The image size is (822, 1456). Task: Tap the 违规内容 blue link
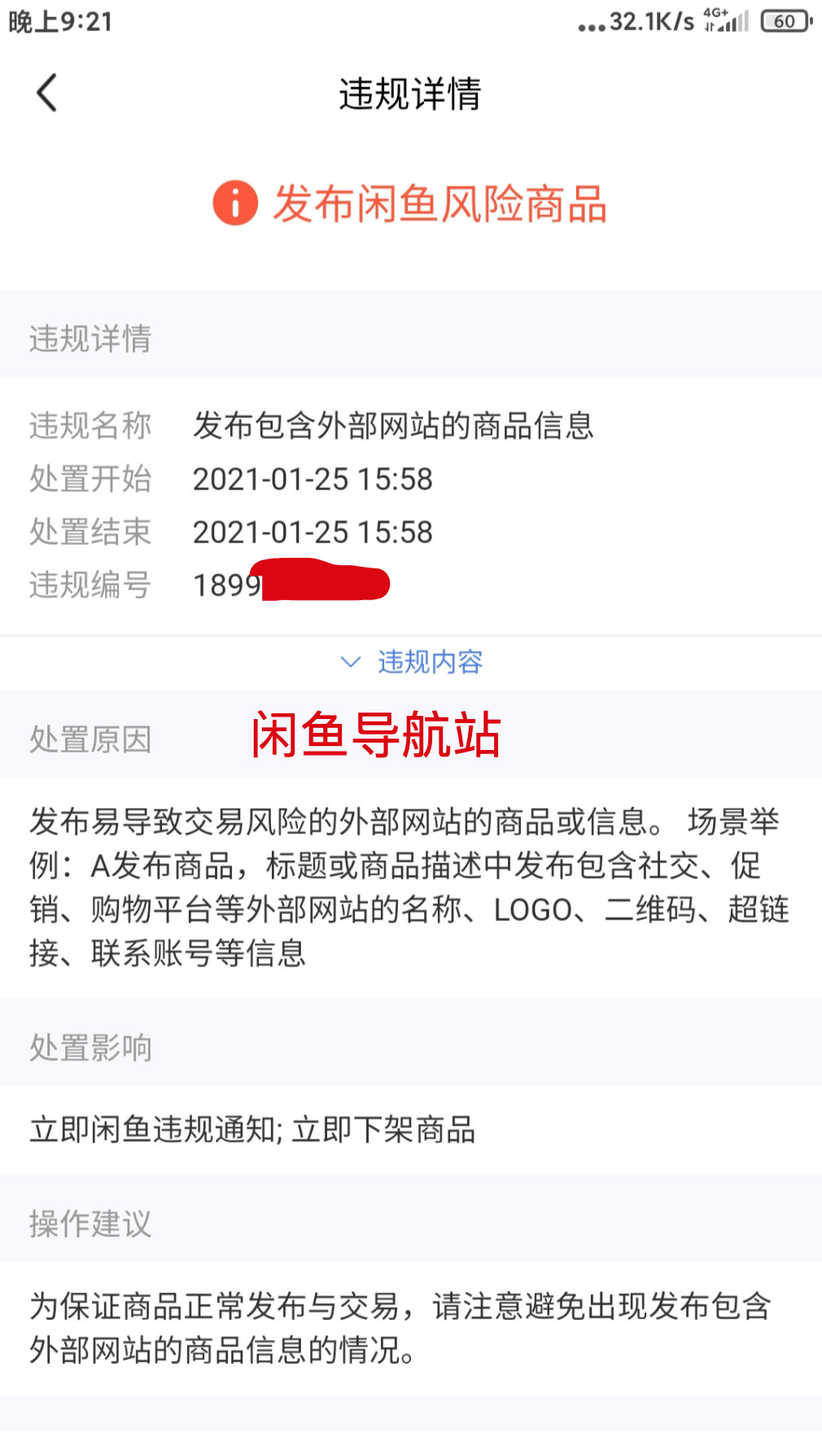click(430, 663)
